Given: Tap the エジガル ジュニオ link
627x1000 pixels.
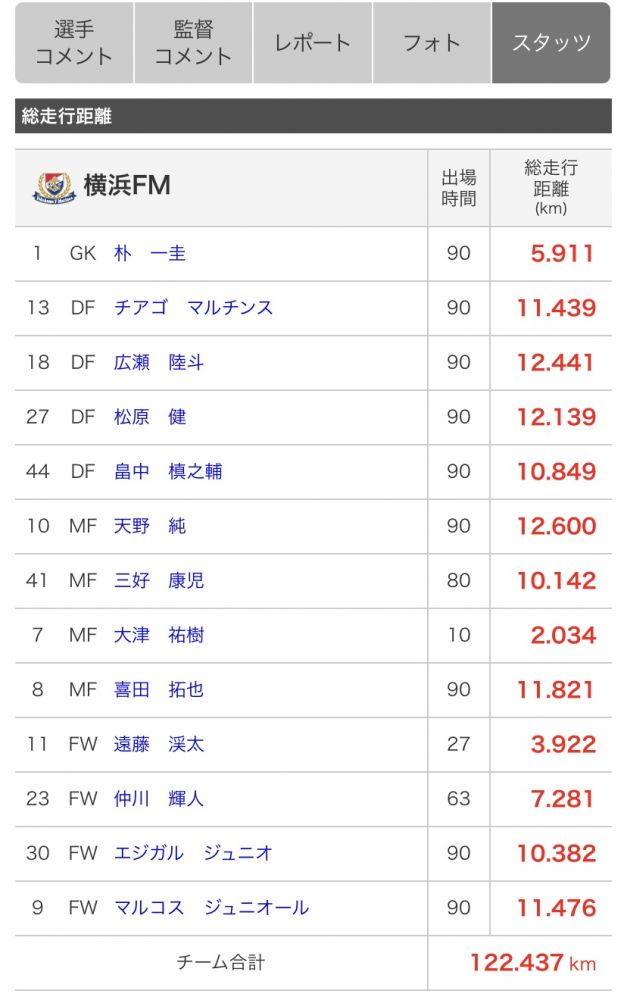Looking at the screenshot, I should pyautogui.click(x=193, y=854).
